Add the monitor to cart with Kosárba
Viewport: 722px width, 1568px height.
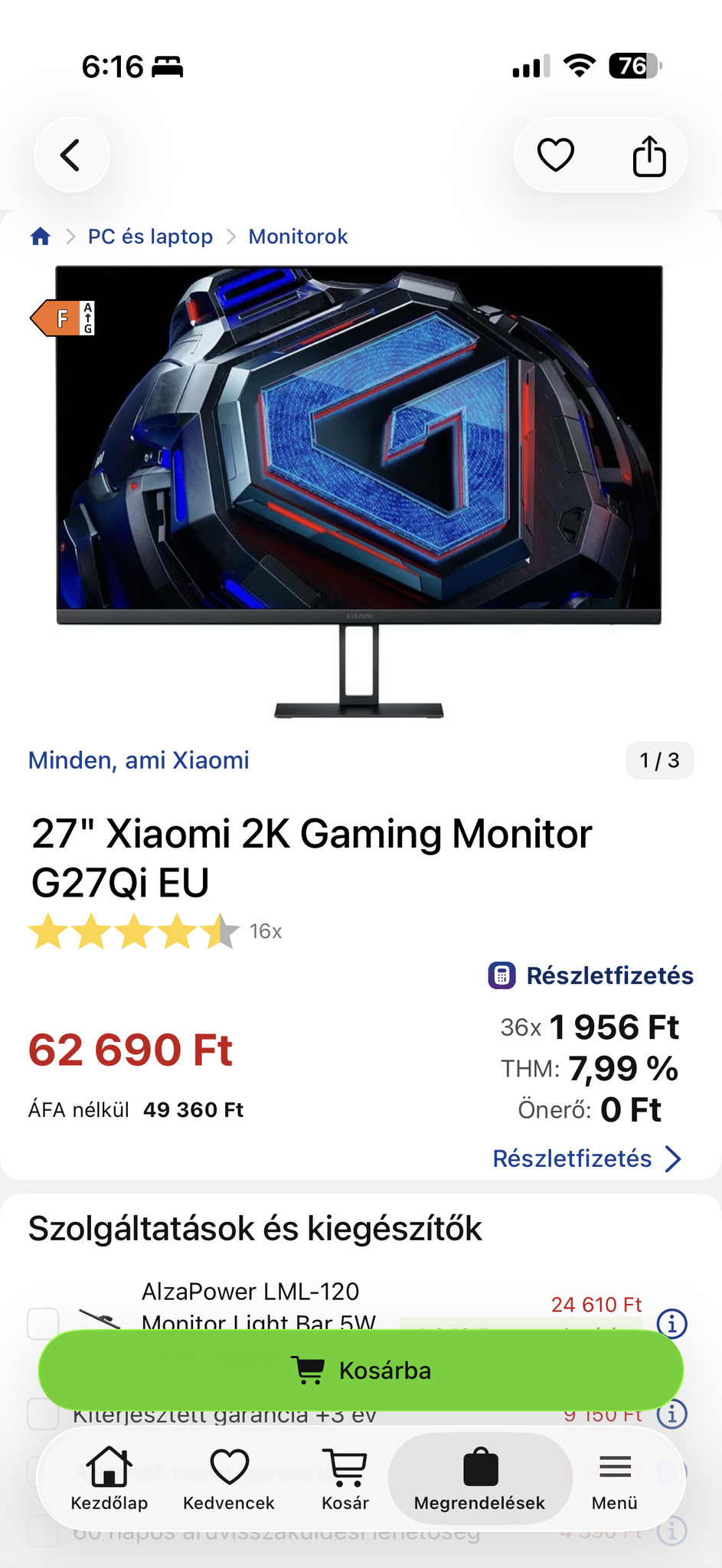(361, 1370)
